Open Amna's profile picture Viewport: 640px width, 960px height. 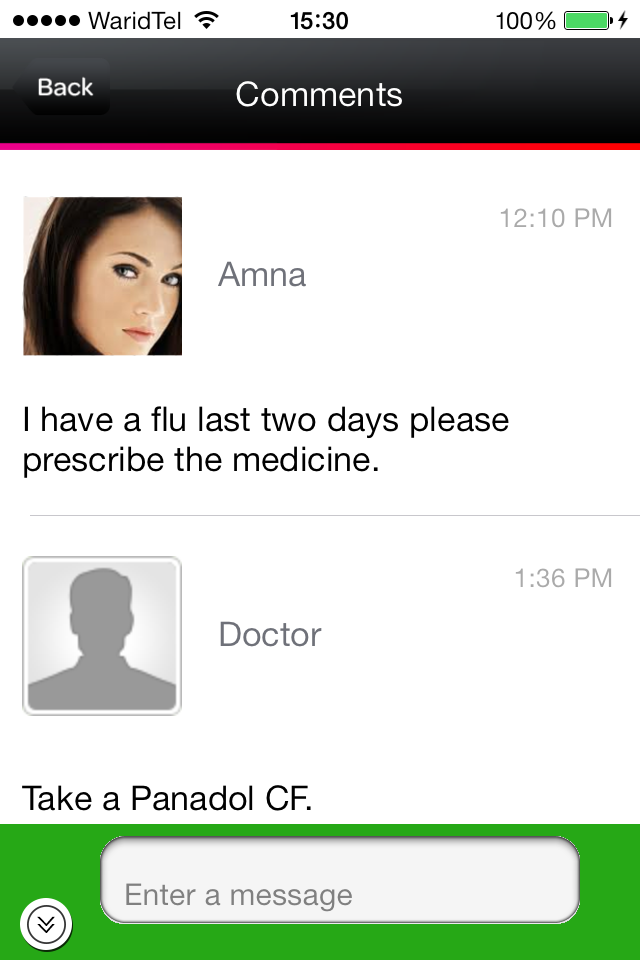pos(102,276)
